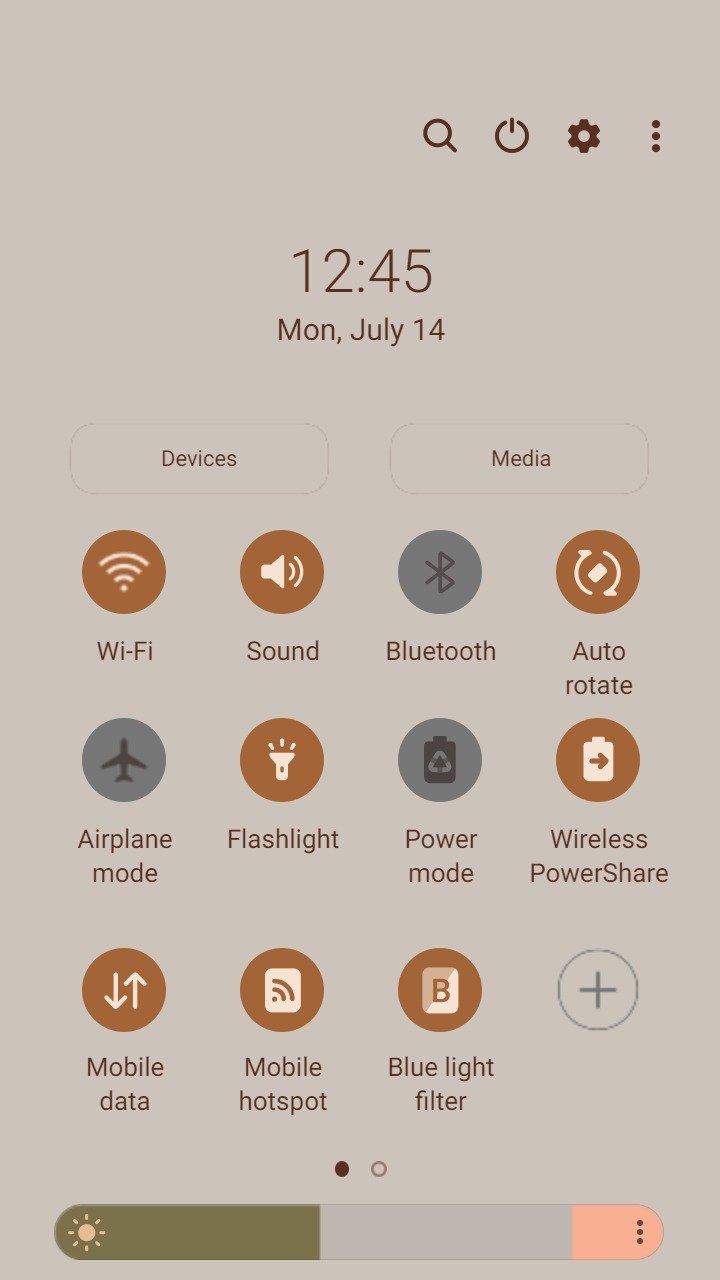Mute the Sound toggle
This screenshot has height=1280, width=720.
pos(282,572)
